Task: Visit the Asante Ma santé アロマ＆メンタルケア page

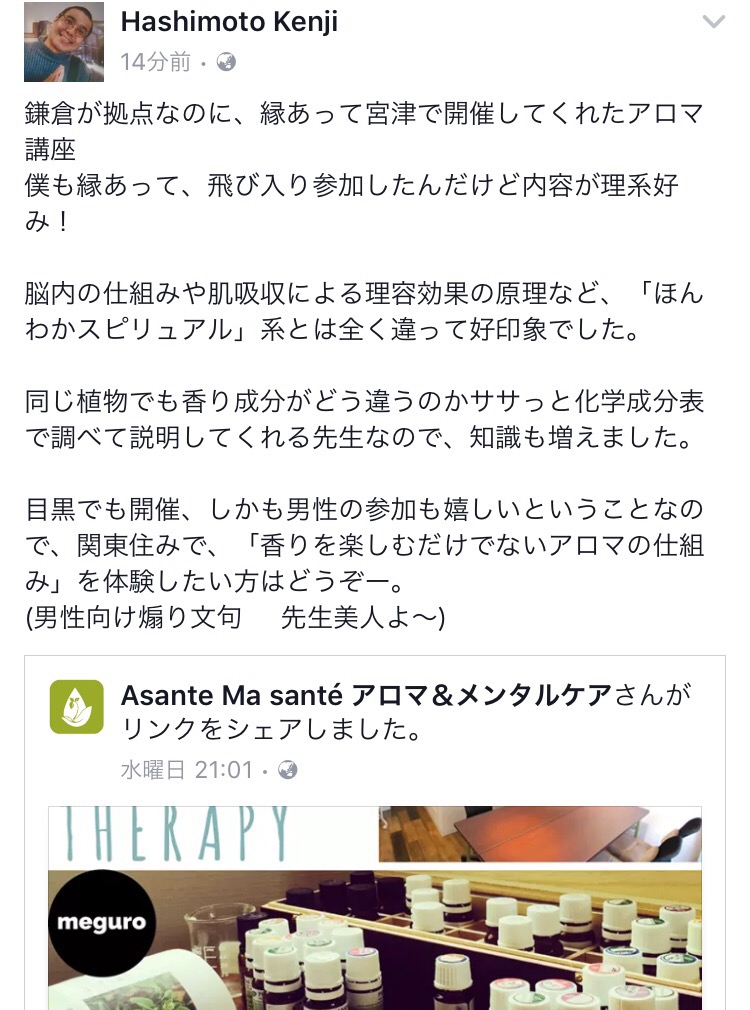Action: (366, 695)
